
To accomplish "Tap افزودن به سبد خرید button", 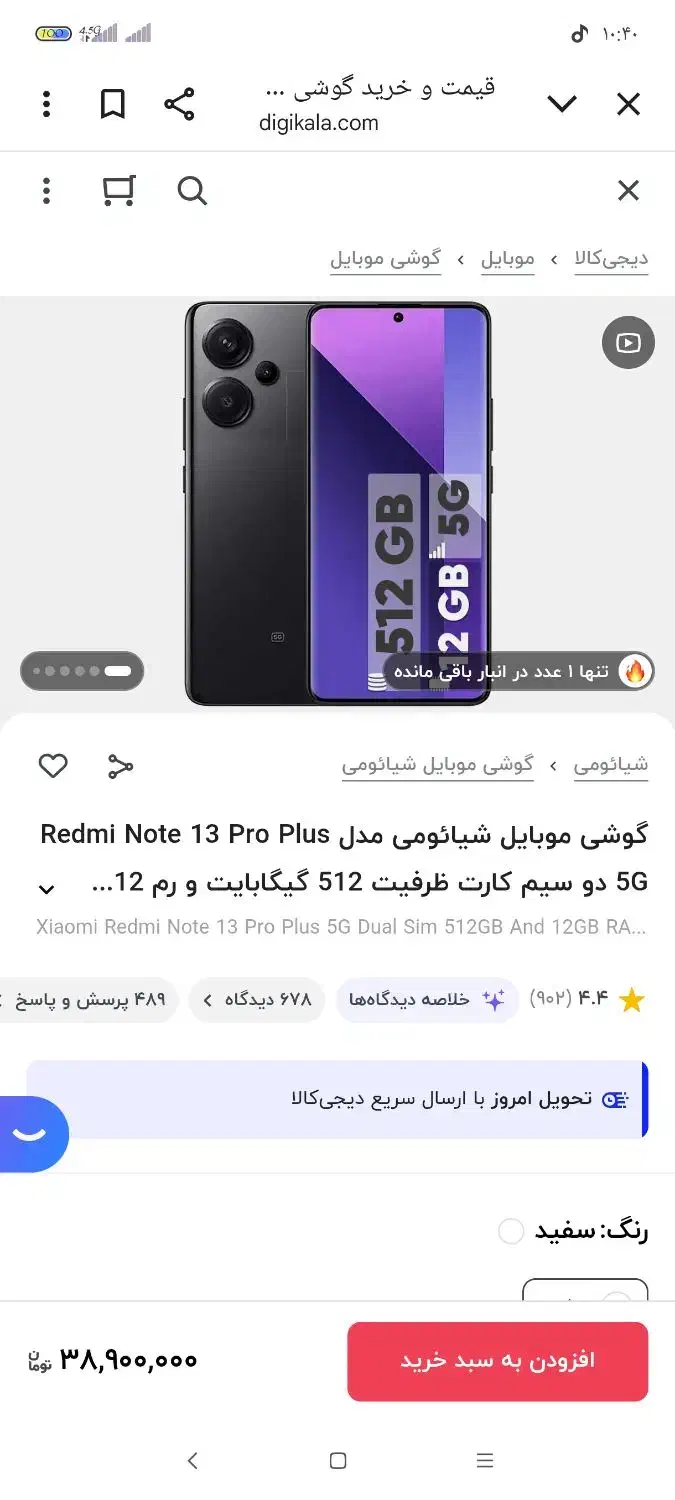I will coord(497,1360).
